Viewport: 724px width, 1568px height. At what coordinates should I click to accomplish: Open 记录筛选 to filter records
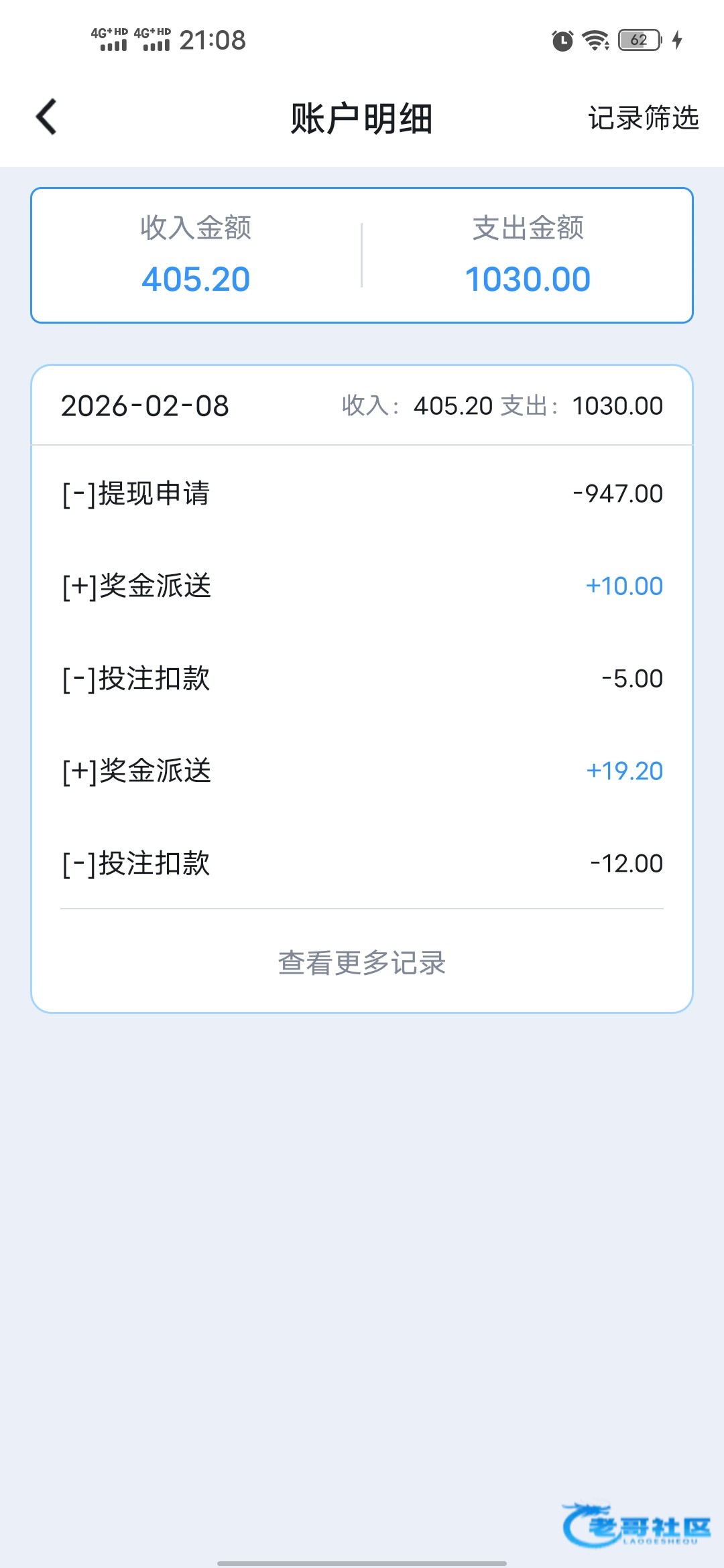coord(643,118)
